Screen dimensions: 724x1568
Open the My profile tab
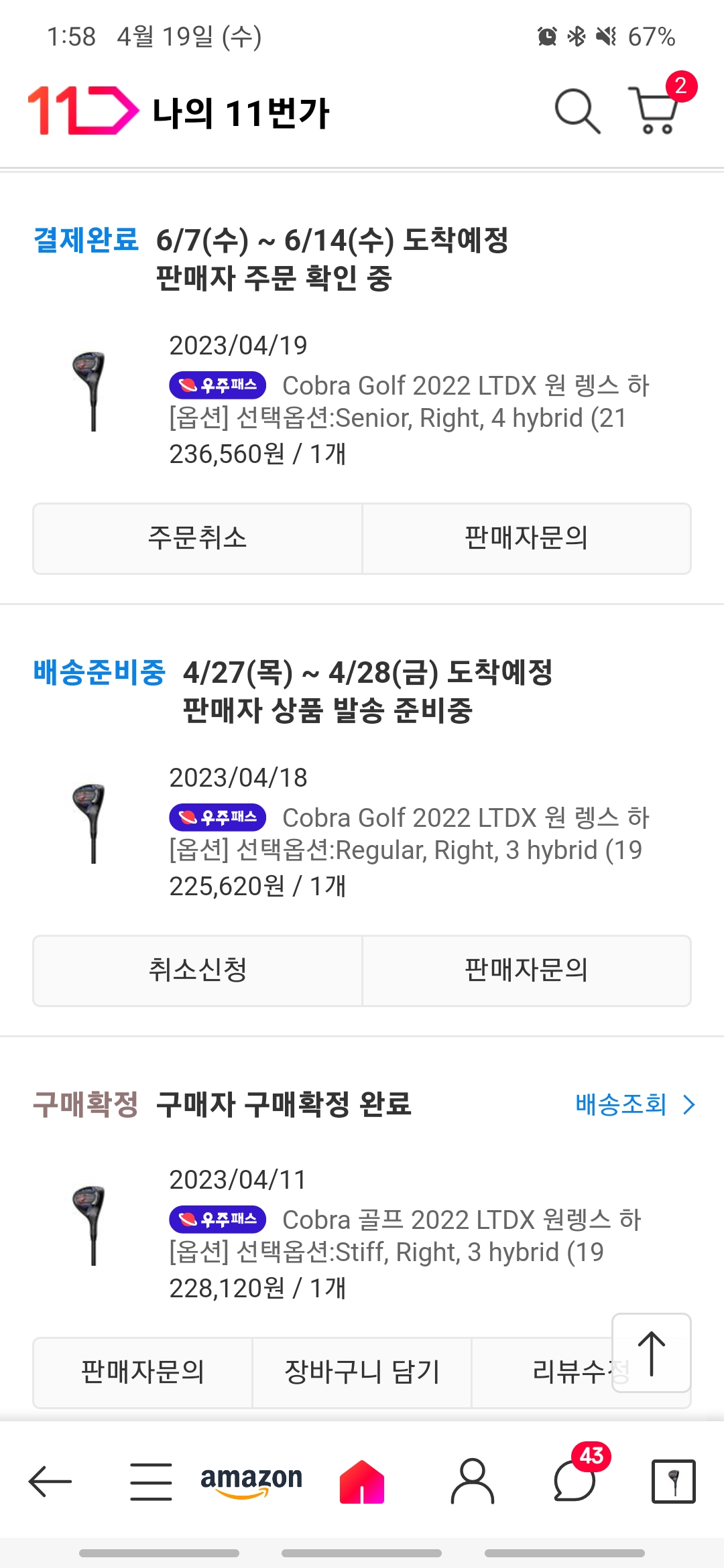(472, 1481)
